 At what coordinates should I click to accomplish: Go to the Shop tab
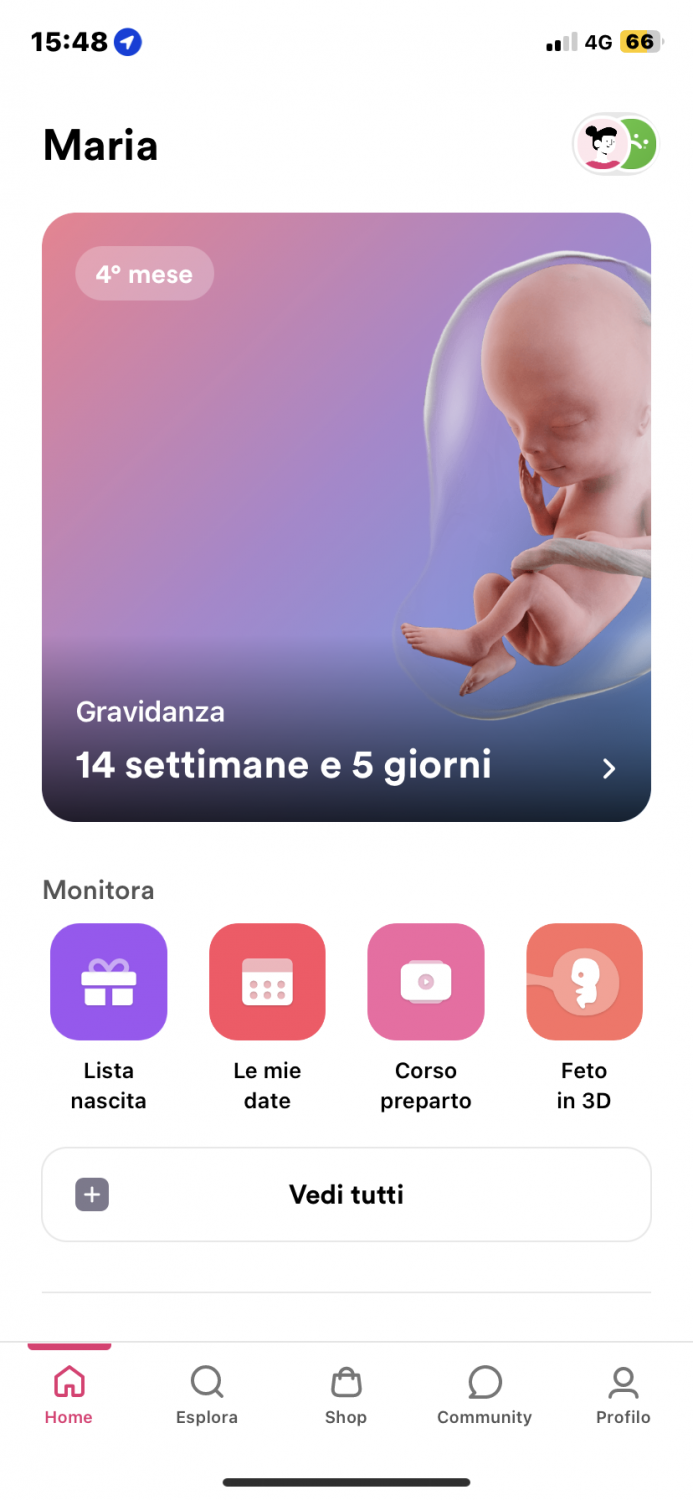[x=346, y=1394]
